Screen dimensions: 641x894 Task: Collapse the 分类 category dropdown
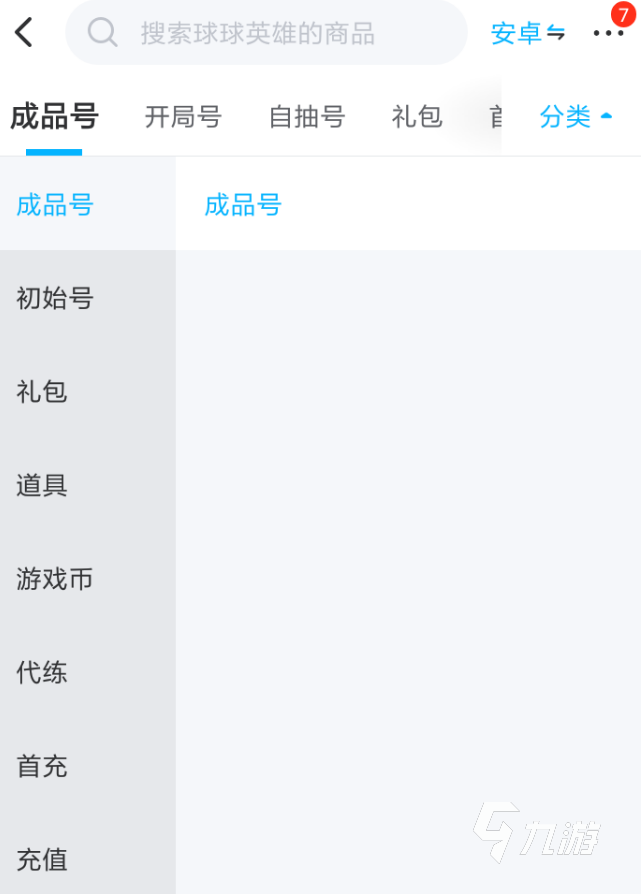(576, 117)
